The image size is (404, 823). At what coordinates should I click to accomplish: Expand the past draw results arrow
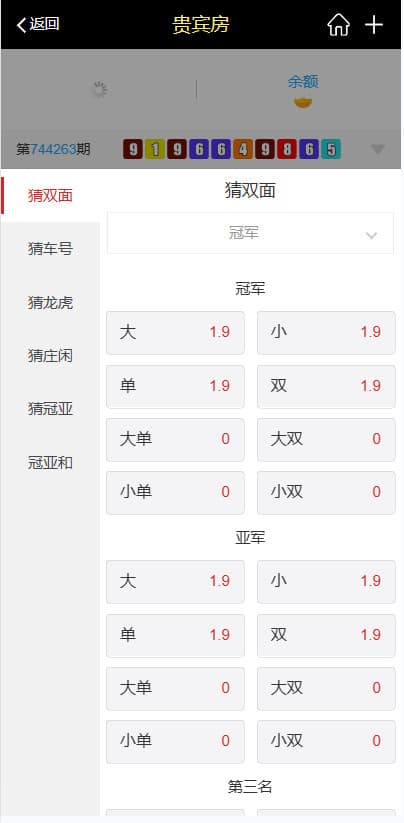click(x=378, y=149)
